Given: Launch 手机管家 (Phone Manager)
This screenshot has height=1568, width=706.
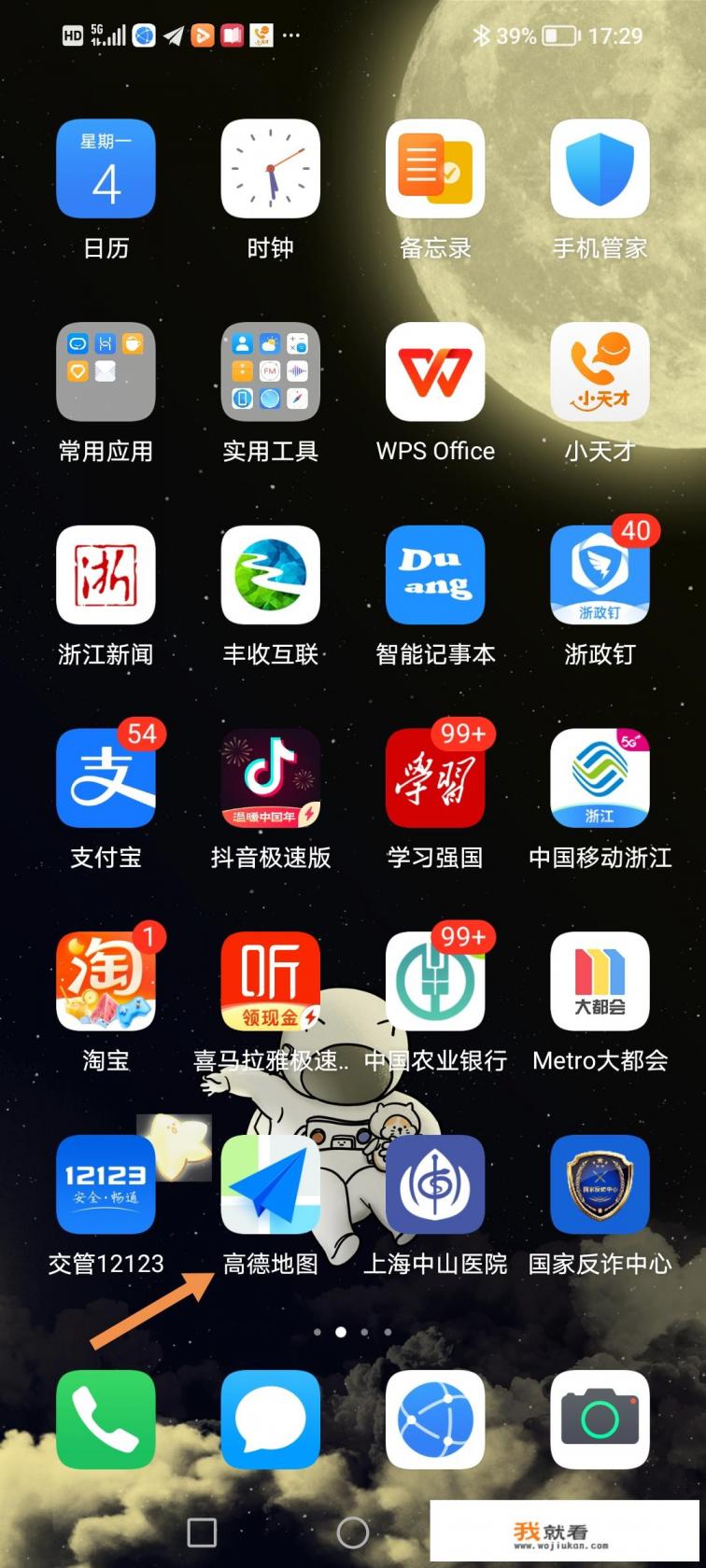Looking at the screenshot, I should pyautogui.click(x=599, y=168).
